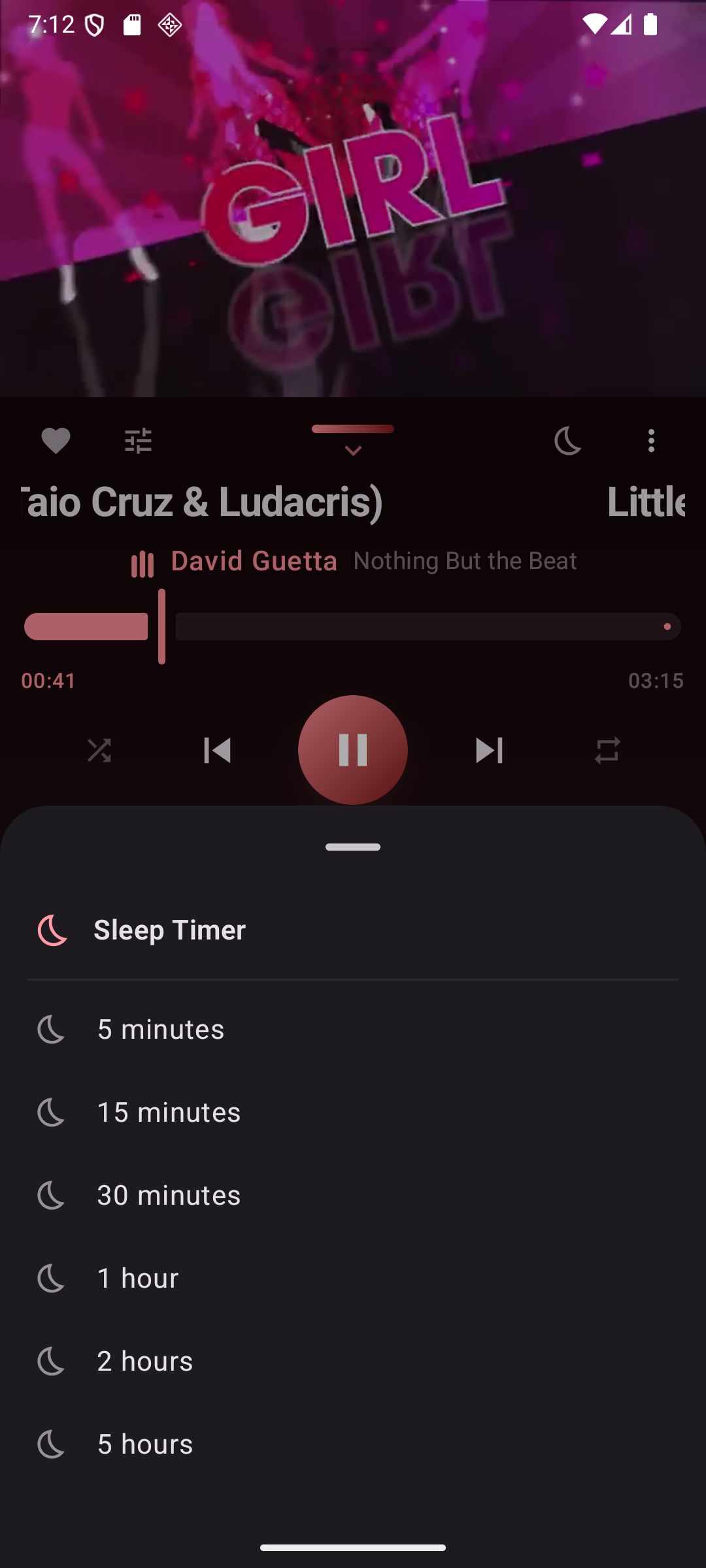Seek using the playback progress bar
This screenshot has height=1568, width=706.
[353, 626]
